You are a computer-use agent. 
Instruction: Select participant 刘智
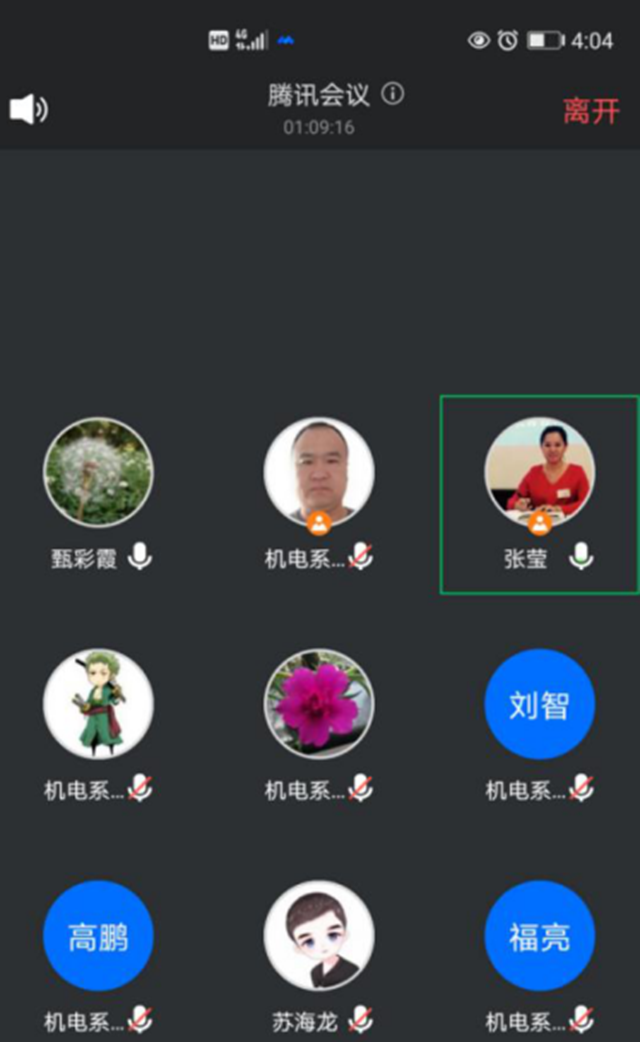539,704
